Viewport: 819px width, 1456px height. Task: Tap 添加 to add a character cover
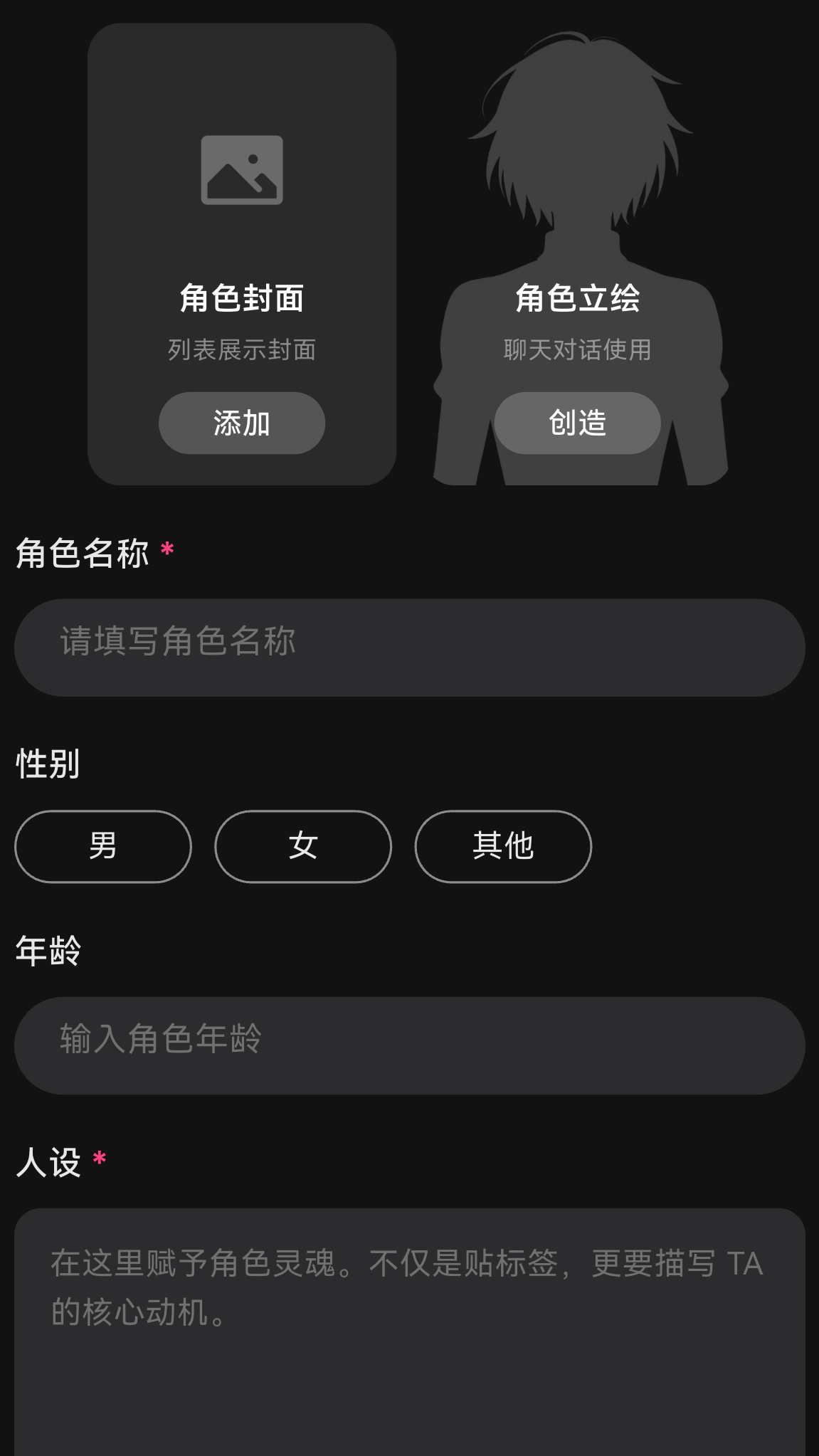point(241,423)
